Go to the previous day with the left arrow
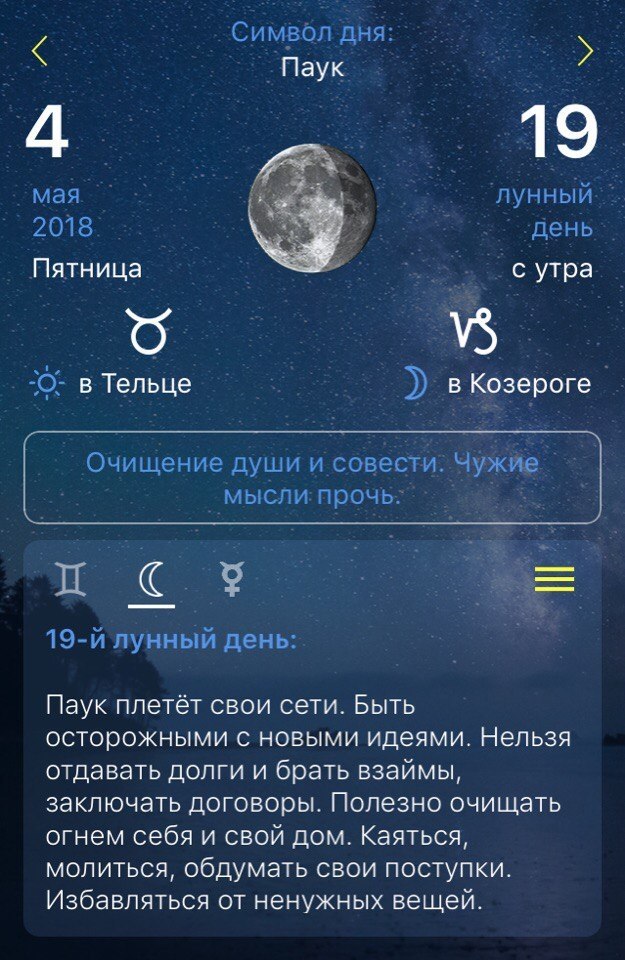 40,51
